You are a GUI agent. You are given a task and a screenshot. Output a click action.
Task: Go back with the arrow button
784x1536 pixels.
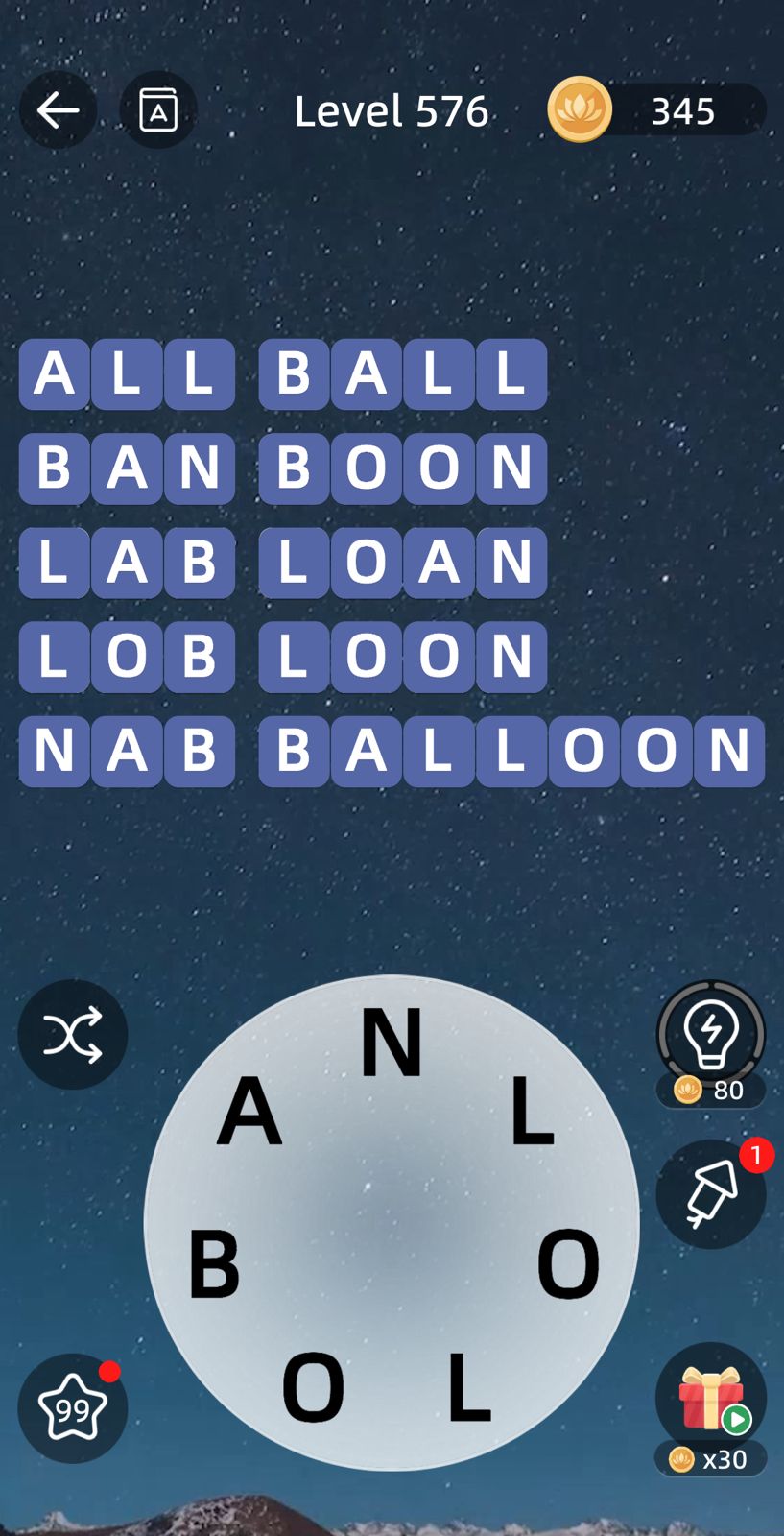(58, 110)
